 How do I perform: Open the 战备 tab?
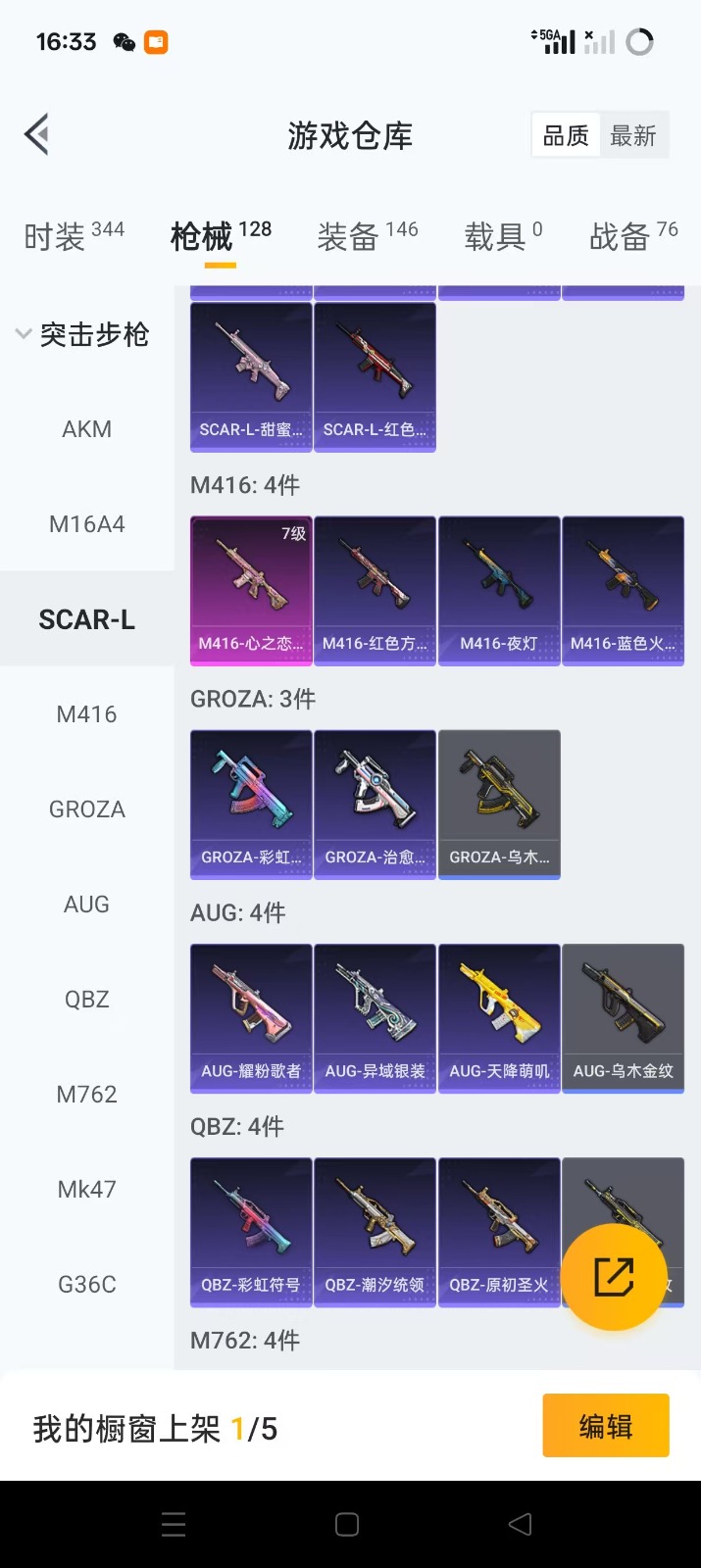[x=632, y=235]
